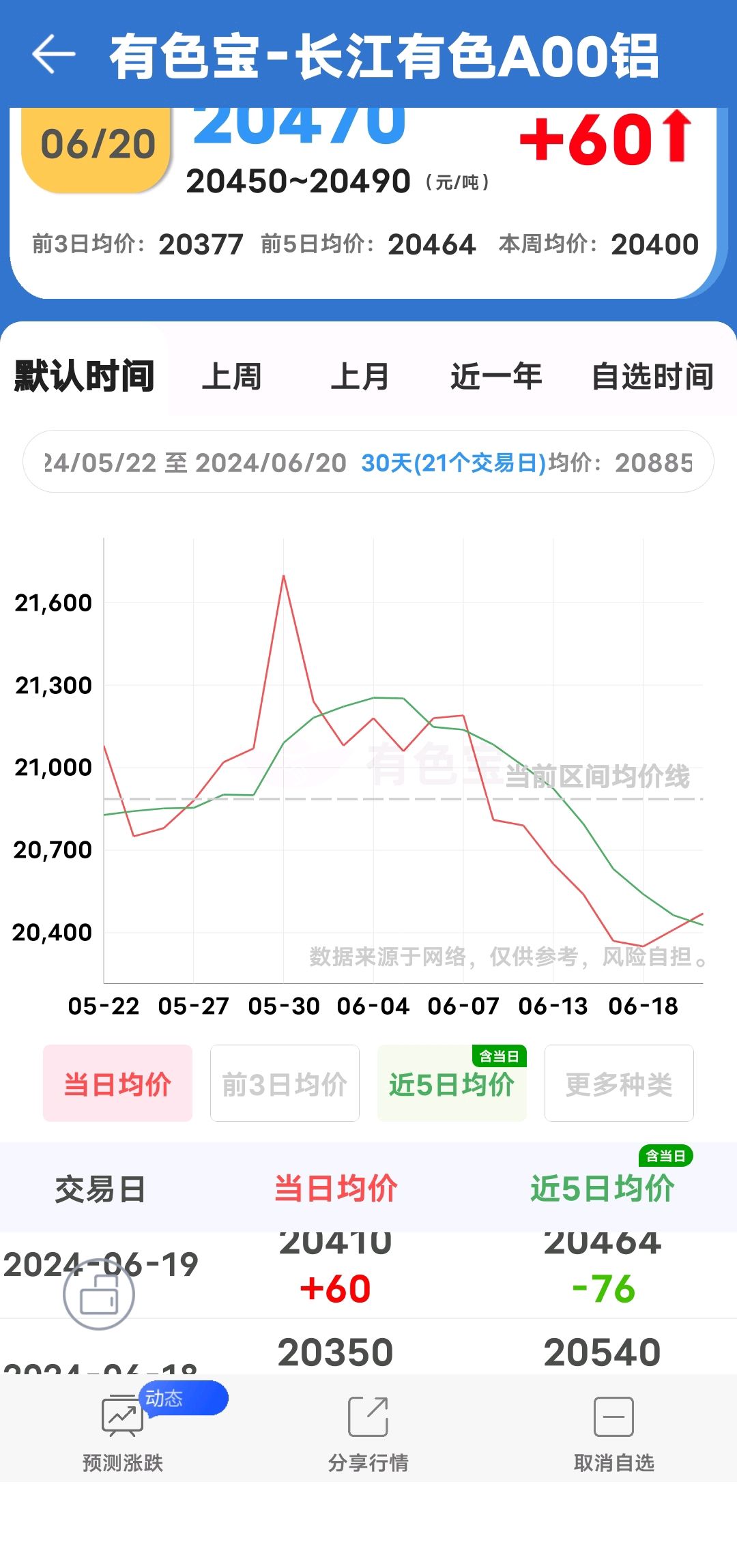Image resolution: width=737 pixels, height=1568 pixels.
Task: Go back using the top-left arrow
Action: [x=53, y=54]
